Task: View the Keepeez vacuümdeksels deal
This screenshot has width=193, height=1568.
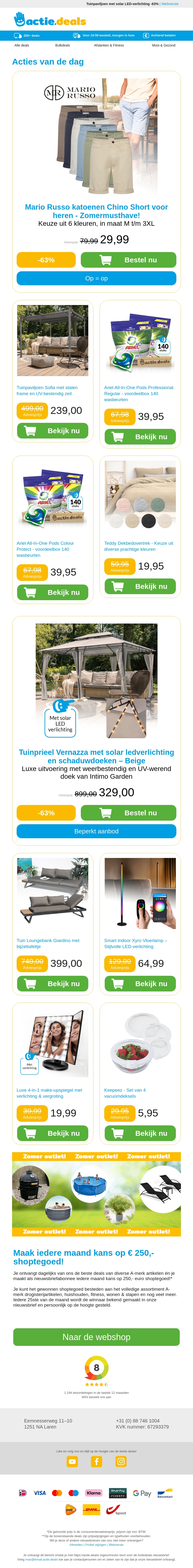Action: pyautogui.click(x=140, y=1133)
